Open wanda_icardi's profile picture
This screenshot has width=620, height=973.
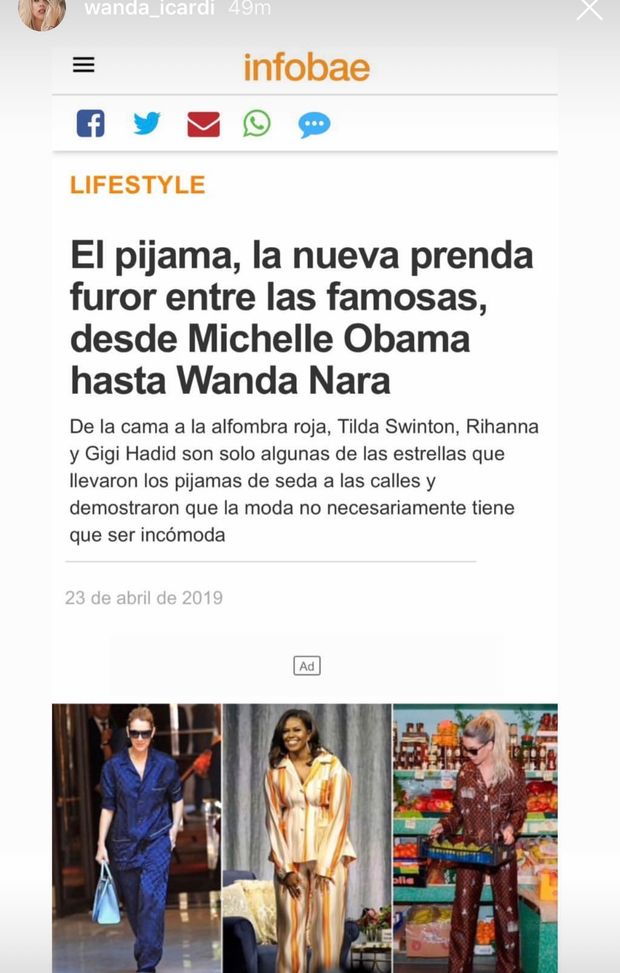[42, 11]
